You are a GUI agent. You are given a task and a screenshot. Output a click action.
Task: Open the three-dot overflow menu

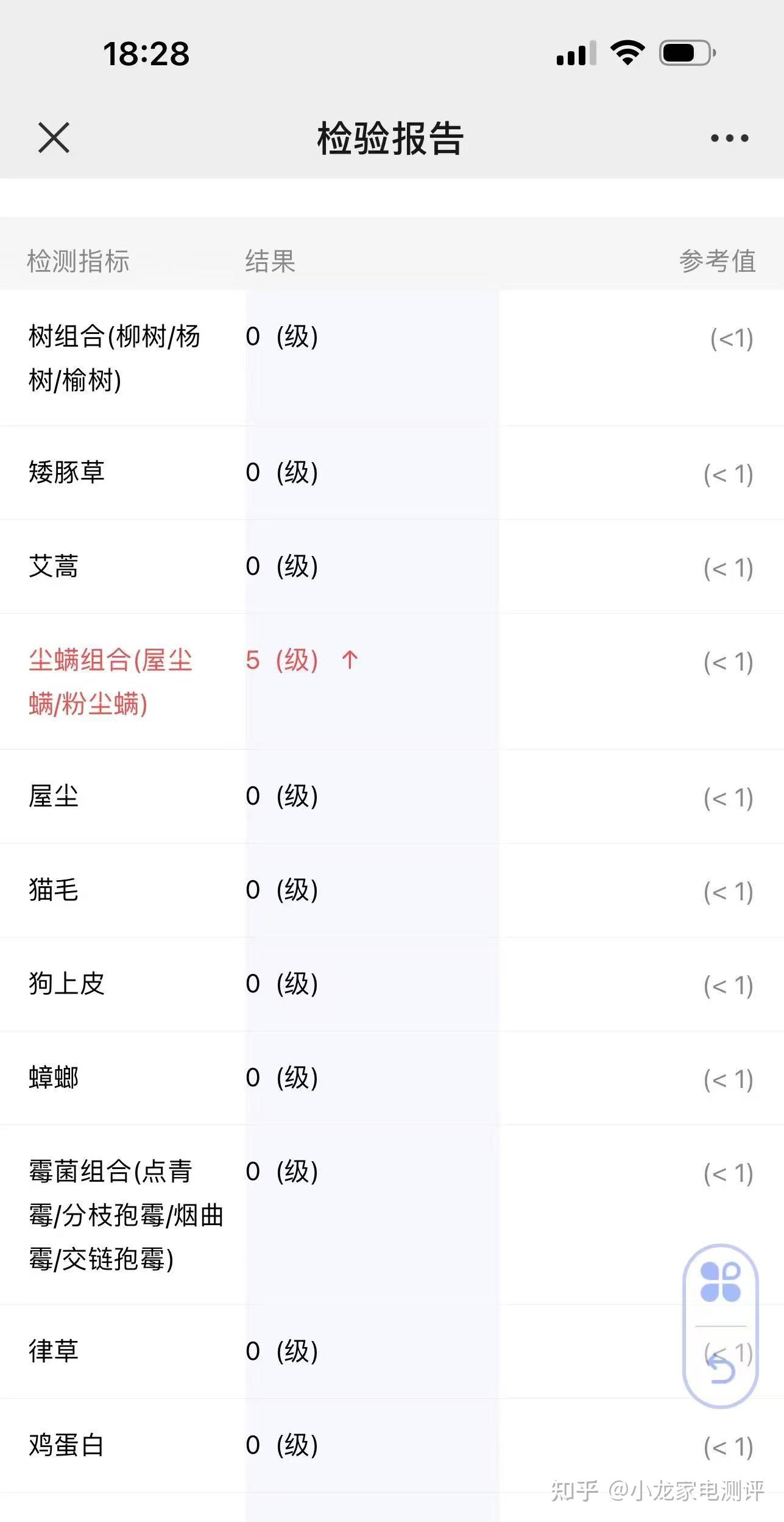click(729, 138)
